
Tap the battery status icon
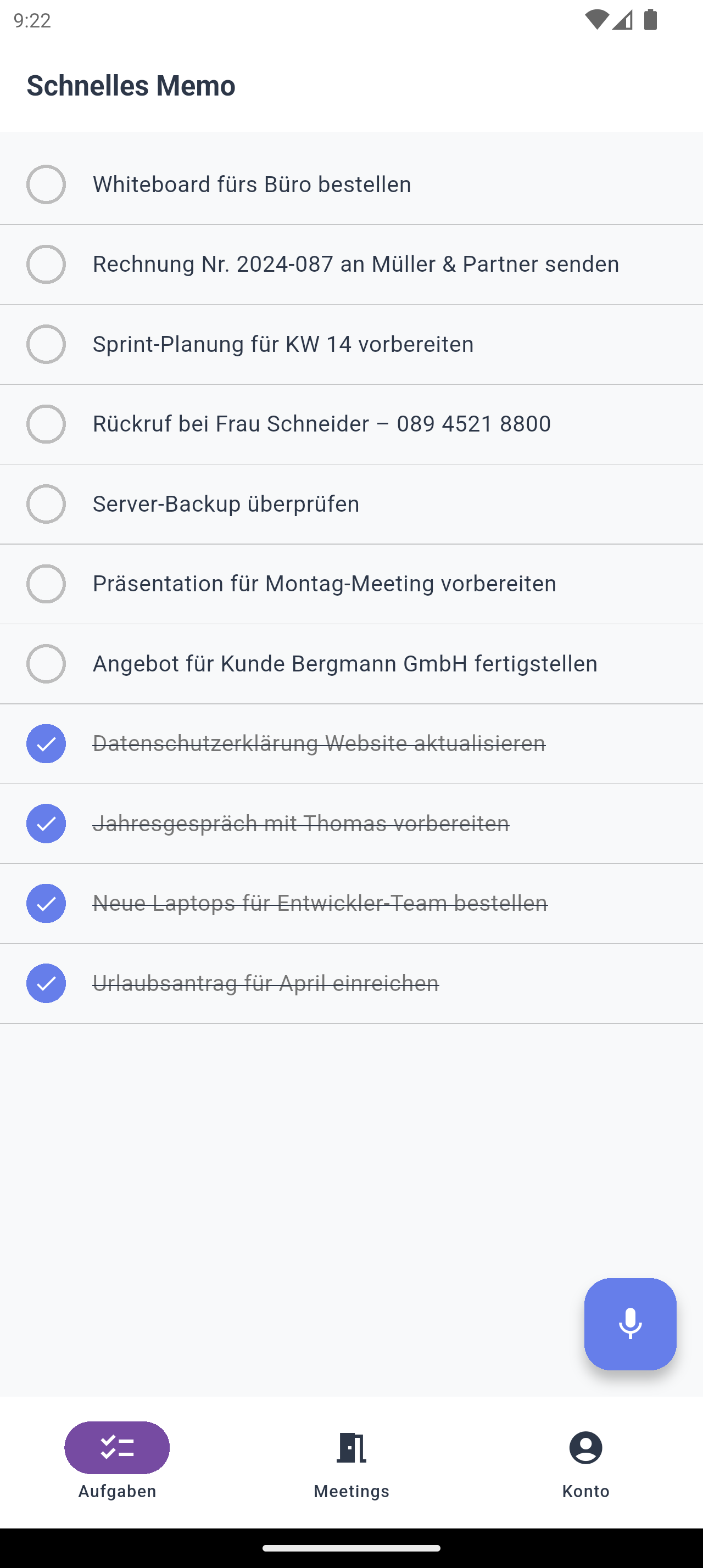(x=651, y=20)
